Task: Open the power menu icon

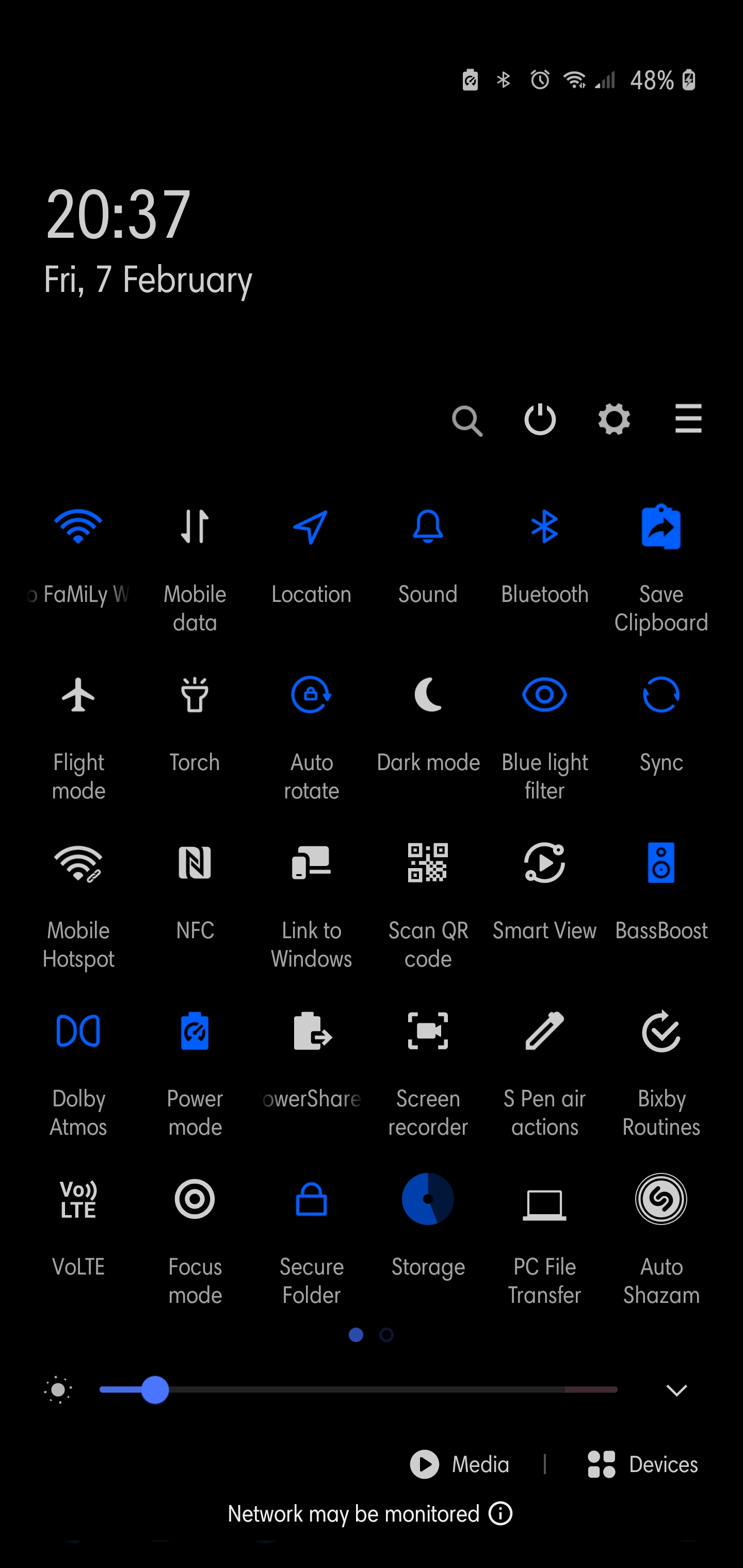Action: (x=540, y=419)
